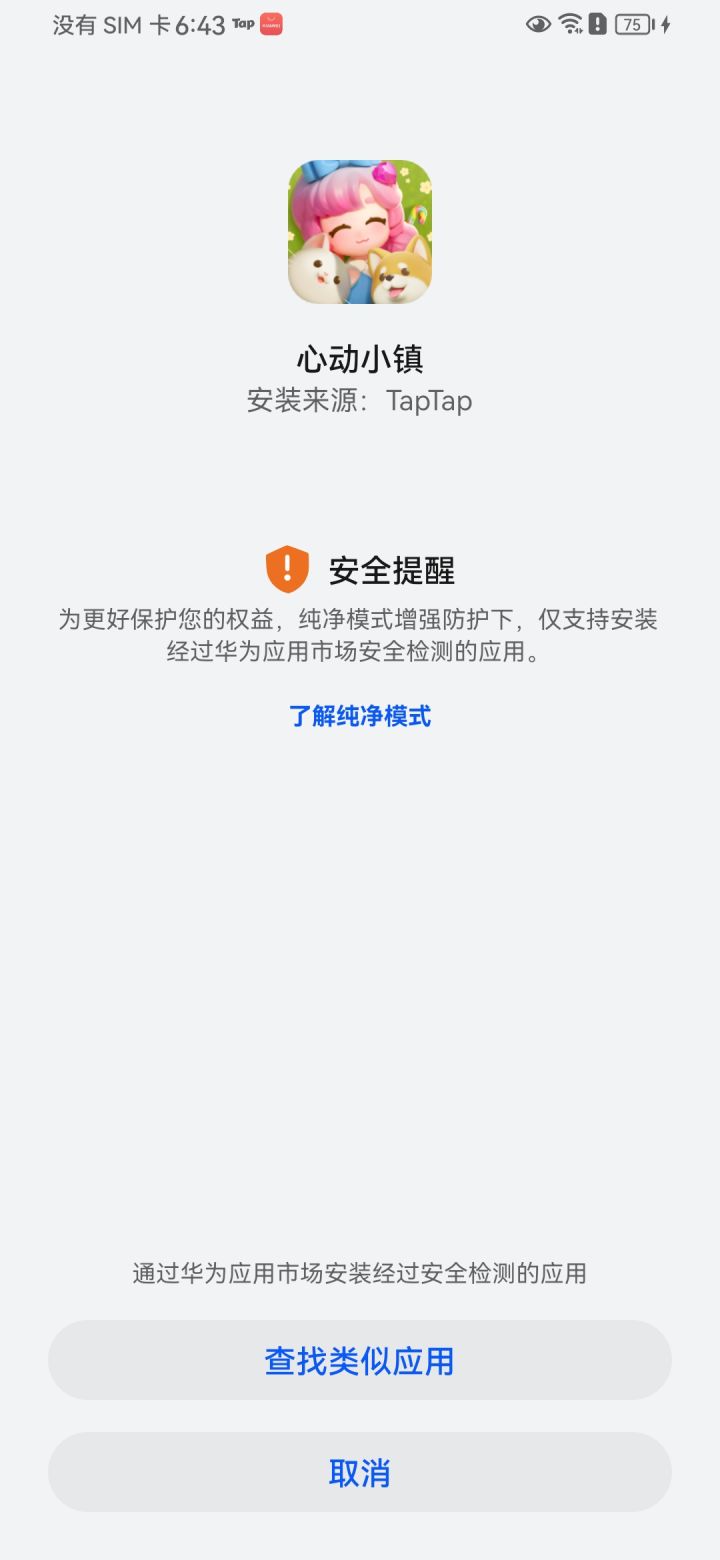Click the eye comfort icon in status bar

(x=539, y=23)
